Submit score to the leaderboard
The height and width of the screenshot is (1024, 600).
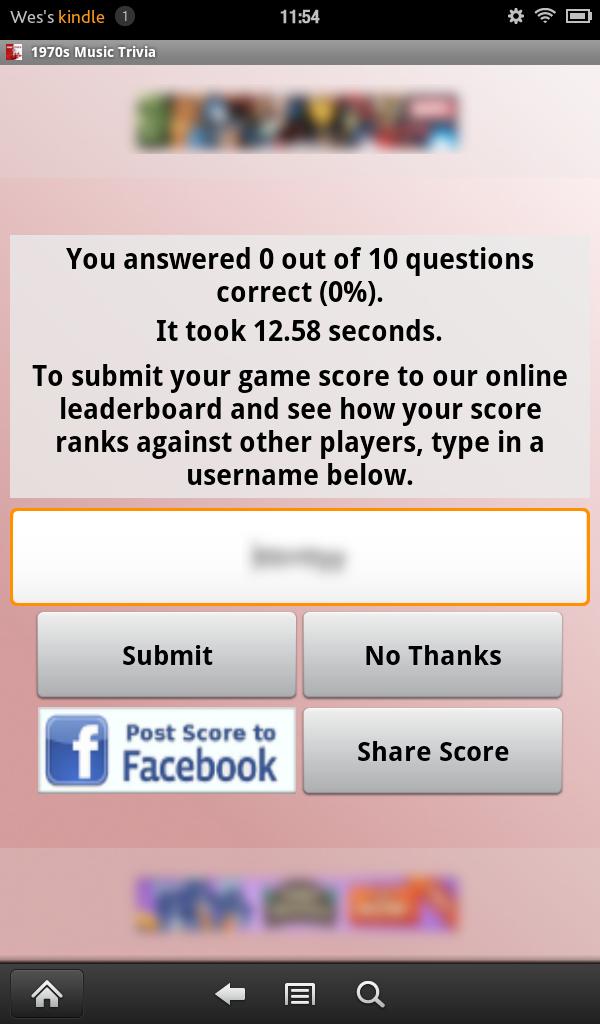(x=167, y=655)
